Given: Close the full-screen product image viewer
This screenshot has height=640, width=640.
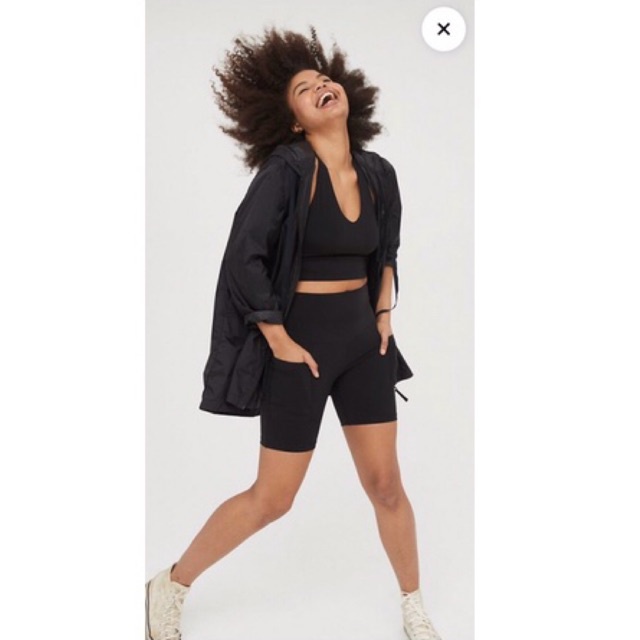Looking at the screenshot, I should tap(443, 30).
